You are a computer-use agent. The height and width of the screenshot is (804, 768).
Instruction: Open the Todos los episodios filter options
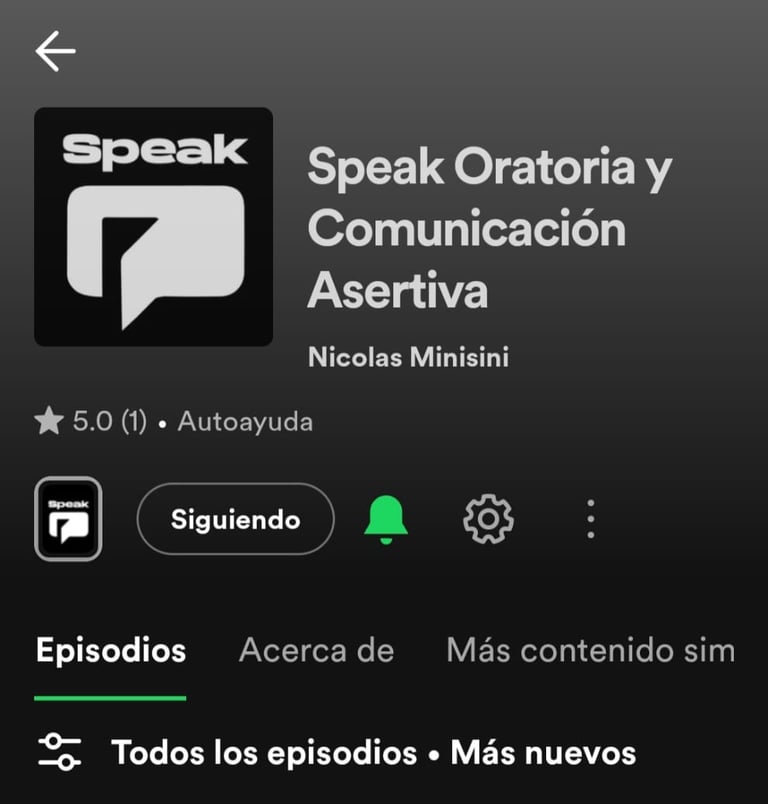click(58, 753)
